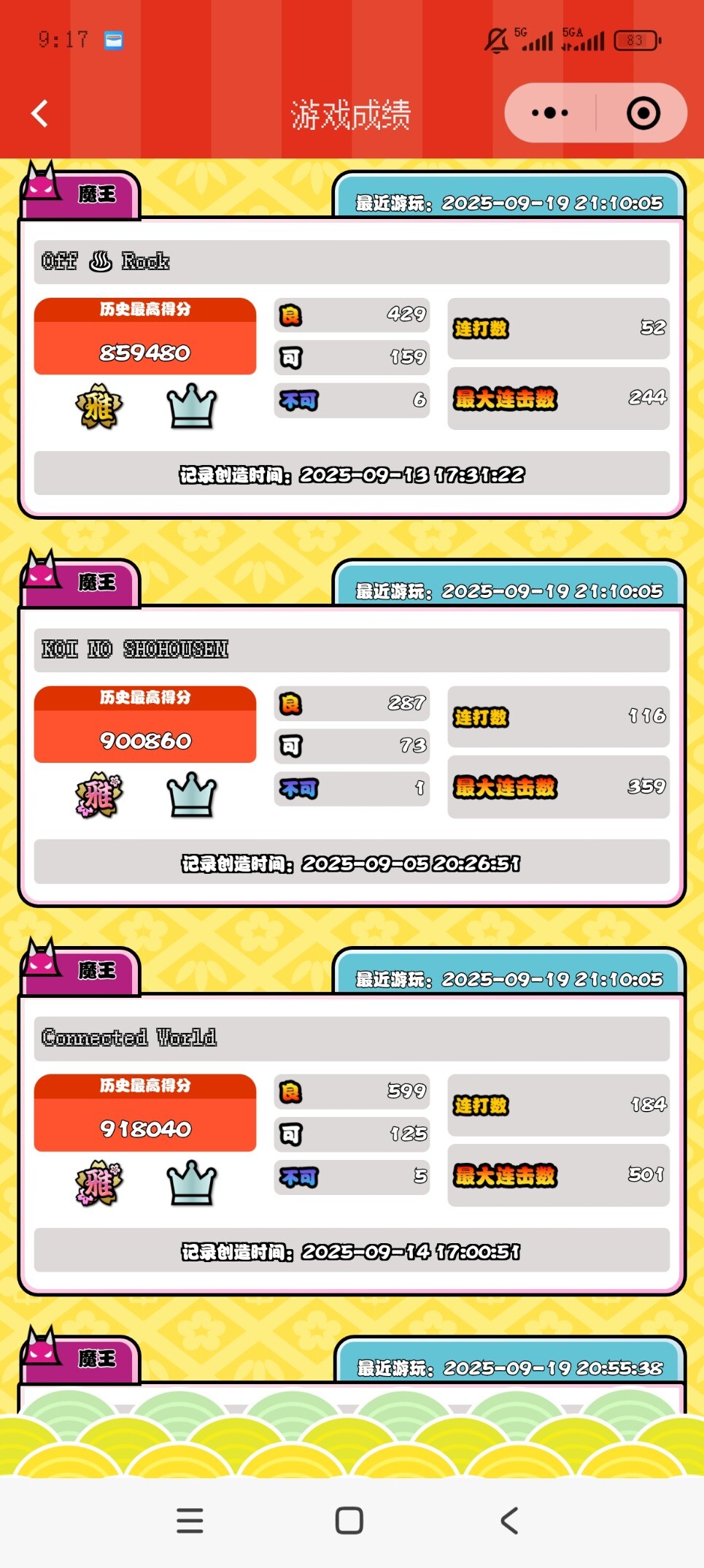Viewport: 704px width, 1568px height.
Task: Open the mini program more-options menu
Action: point(550,113)
